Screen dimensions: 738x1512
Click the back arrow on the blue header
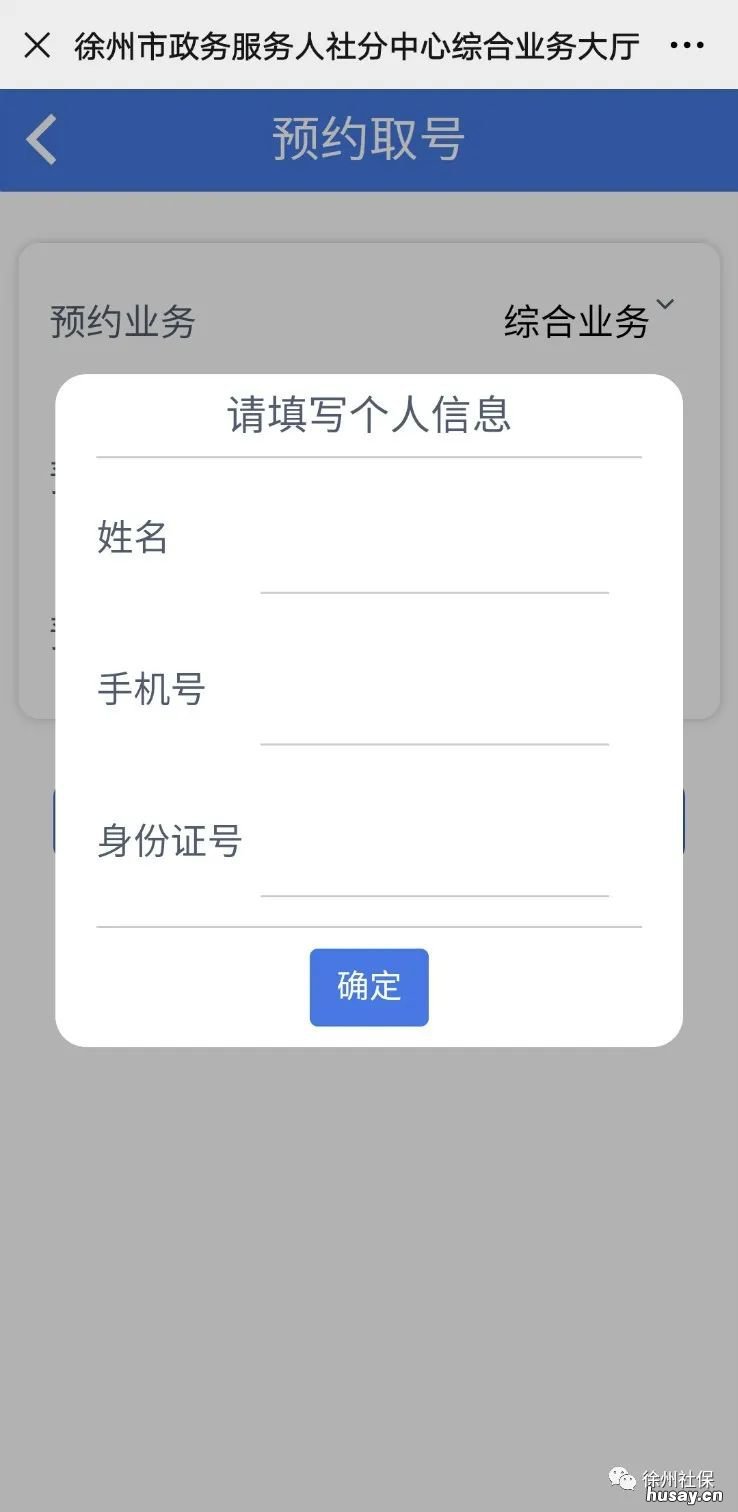point(42,139)
